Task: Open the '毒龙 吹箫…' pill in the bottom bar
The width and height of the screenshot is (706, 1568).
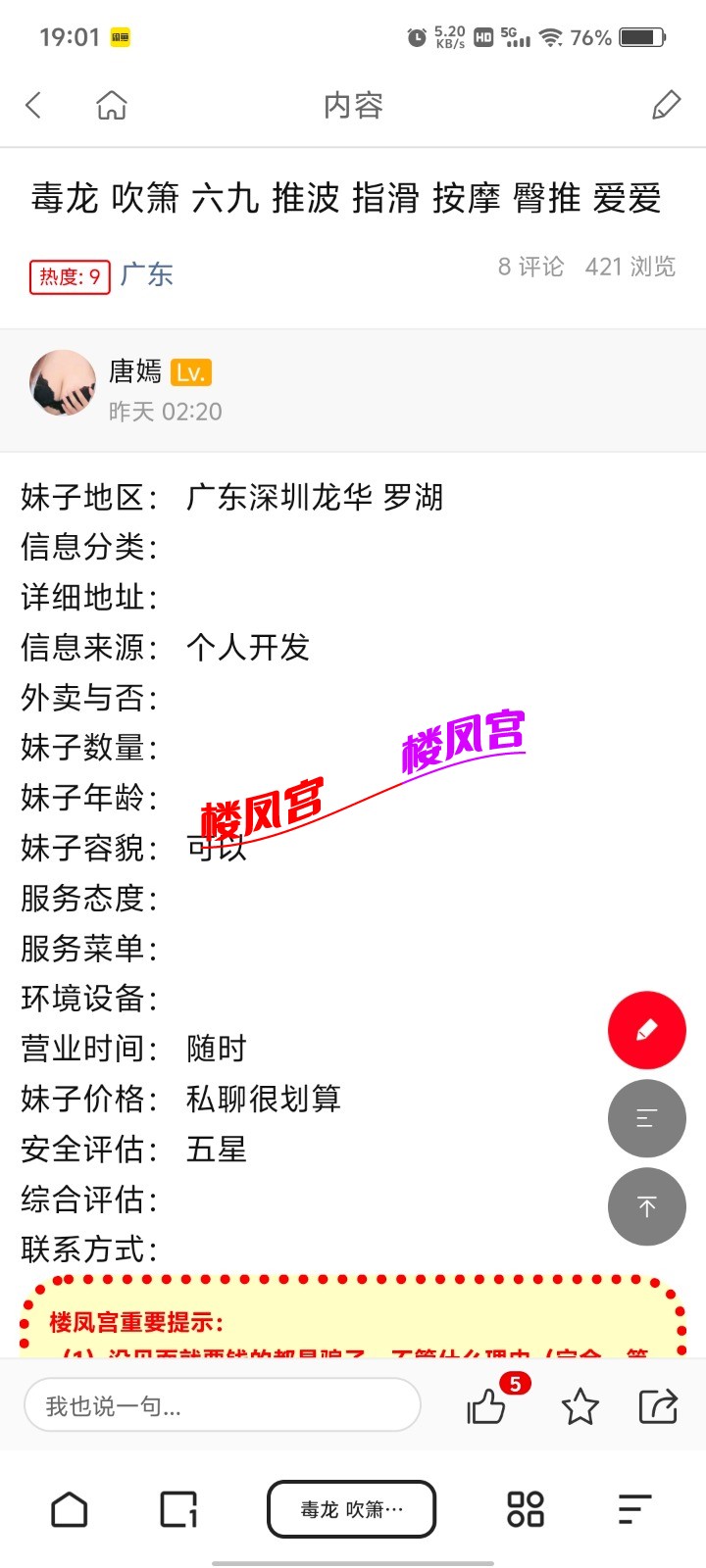Action: [351, 1509]
